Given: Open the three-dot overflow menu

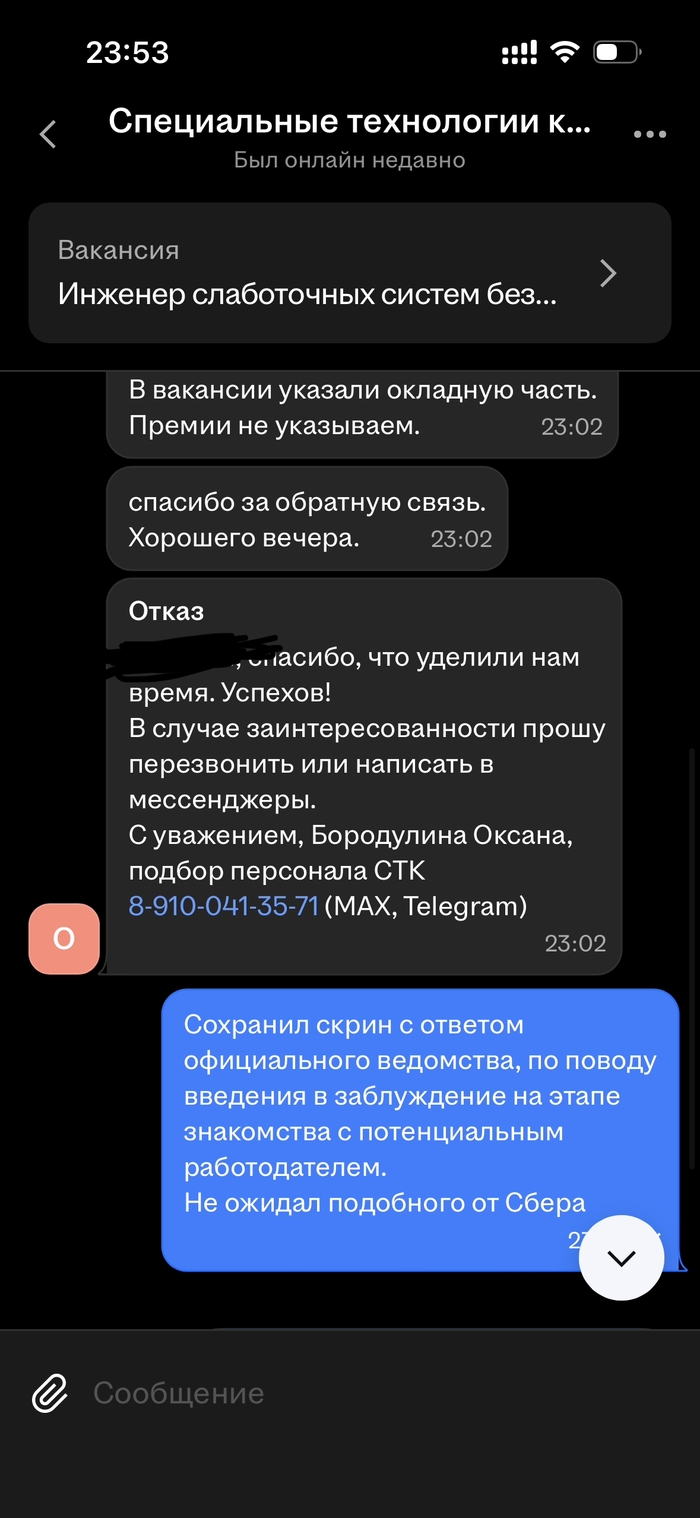Looking at the screenshot, I should 650,134.
